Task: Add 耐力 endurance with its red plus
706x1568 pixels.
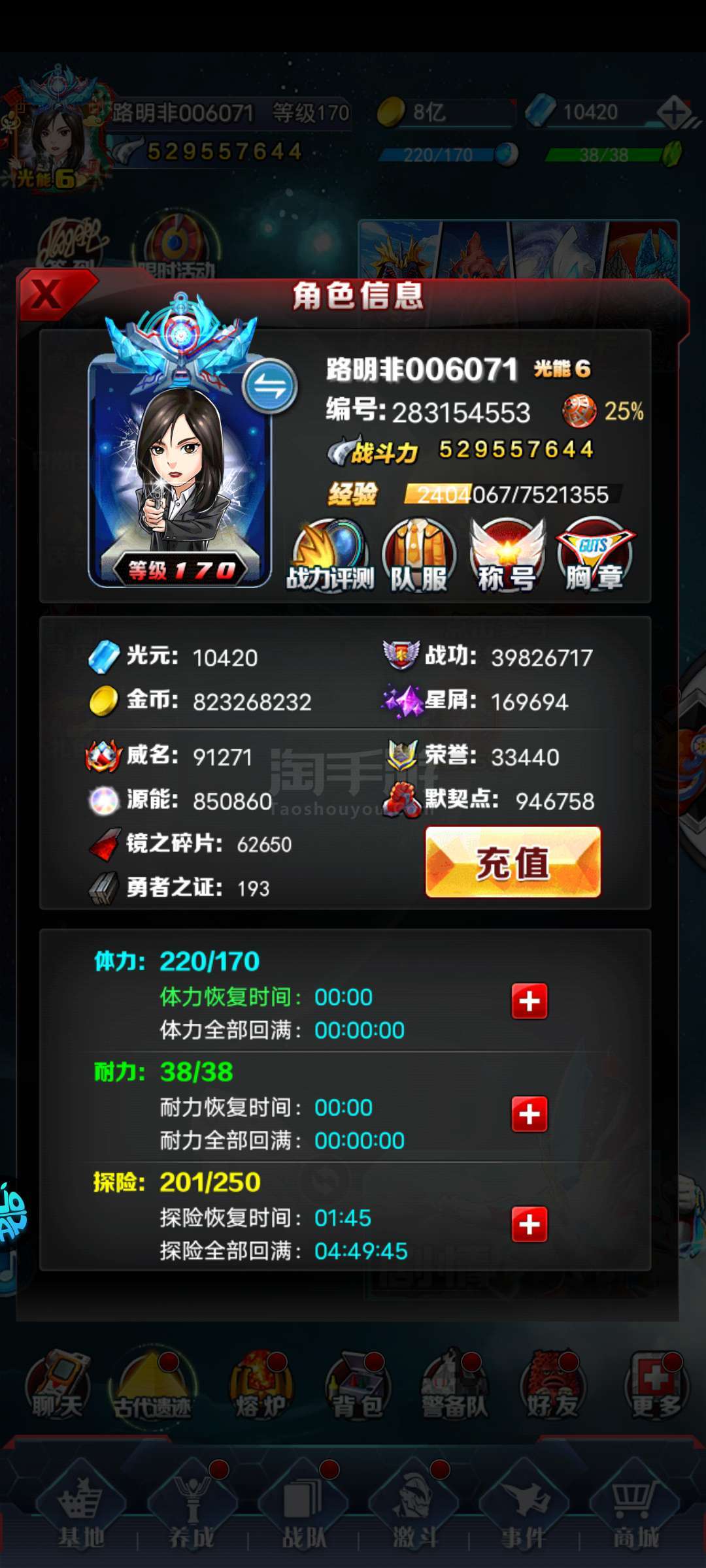Action: pyautogui.click(x=529, y=1114)
